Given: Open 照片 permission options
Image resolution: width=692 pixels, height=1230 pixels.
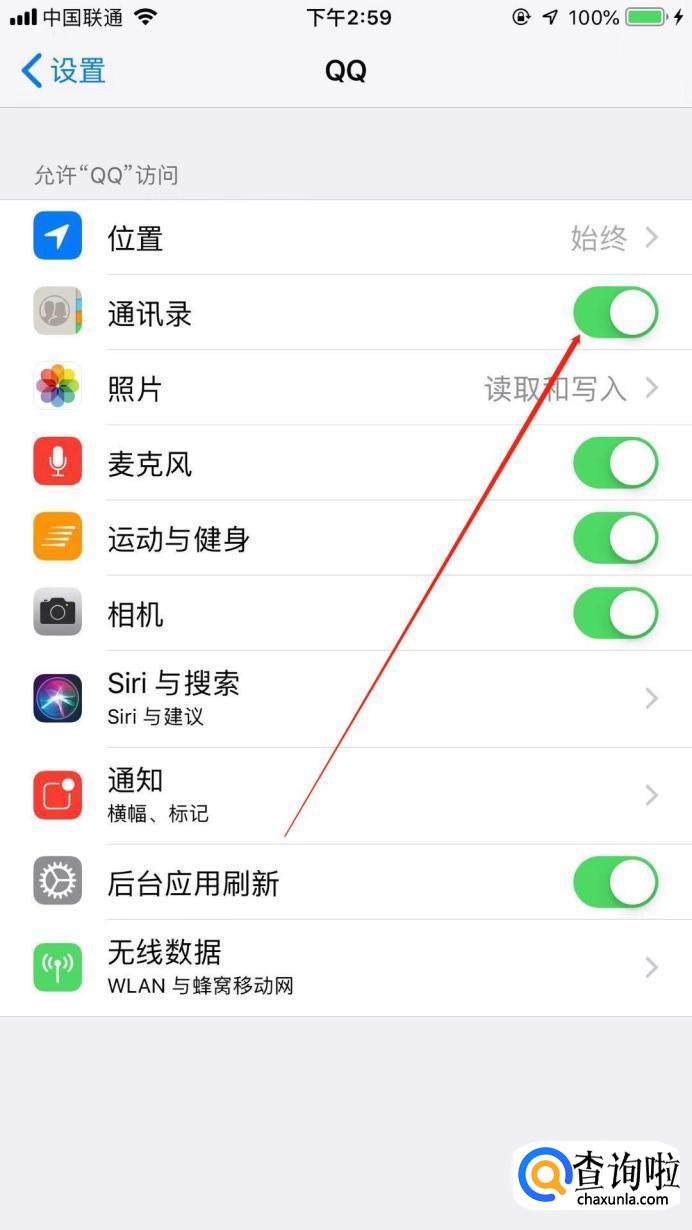Looking at the screenshot, I should [x=345, y=388].
